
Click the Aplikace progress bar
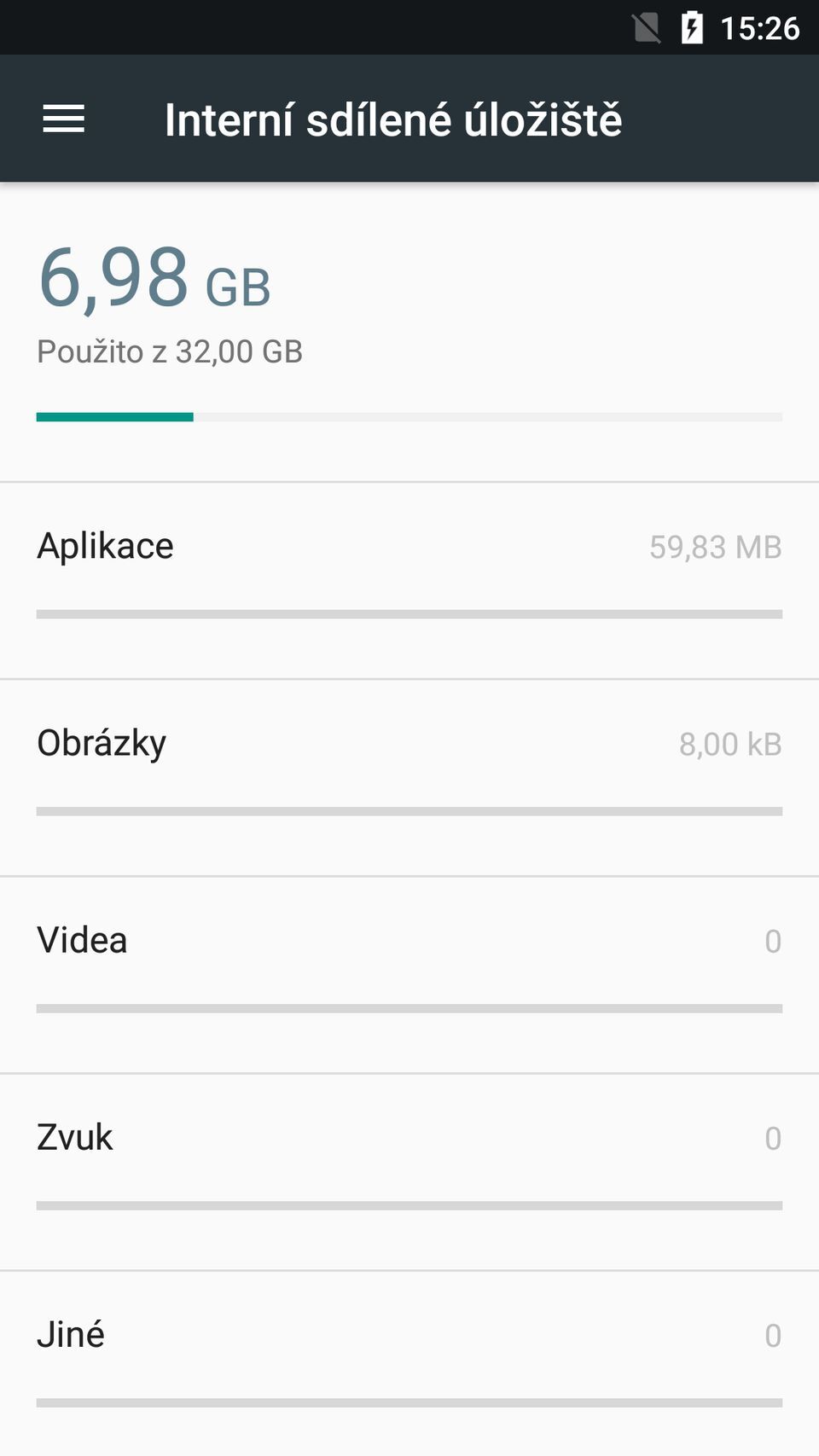tap(409, 612)
